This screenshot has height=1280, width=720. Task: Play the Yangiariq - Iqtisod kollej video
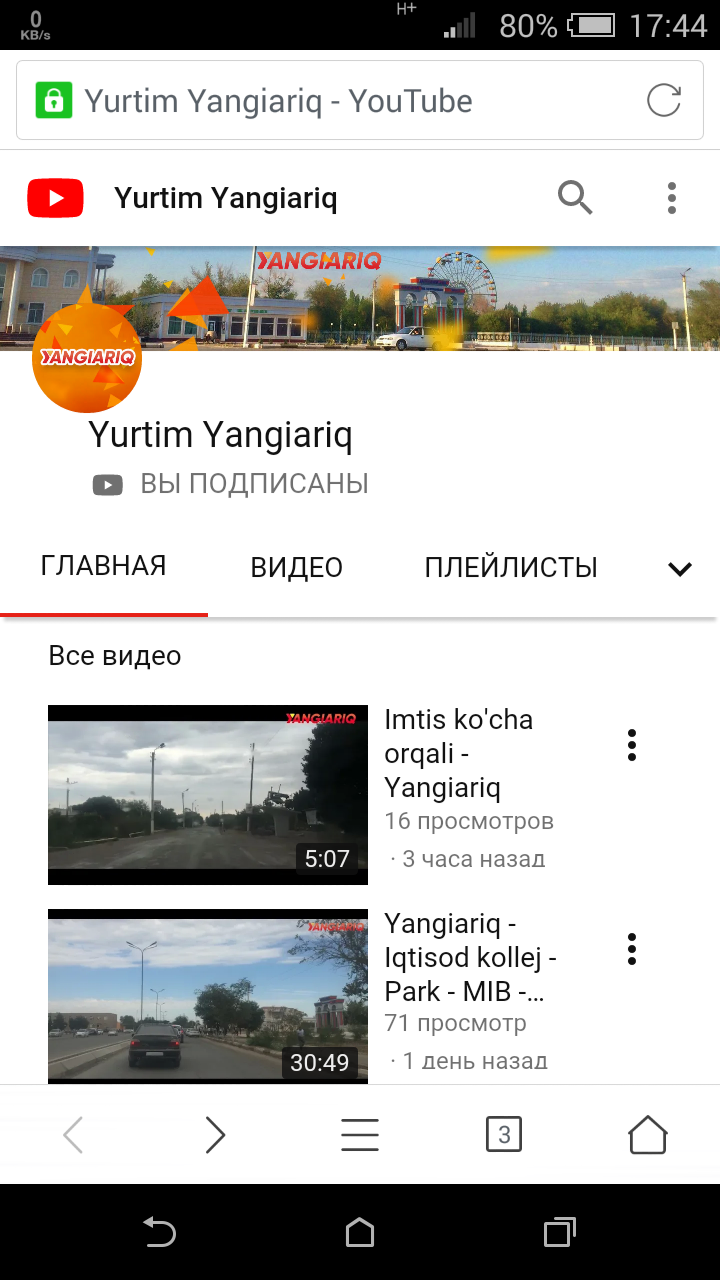tap(208, 996)
